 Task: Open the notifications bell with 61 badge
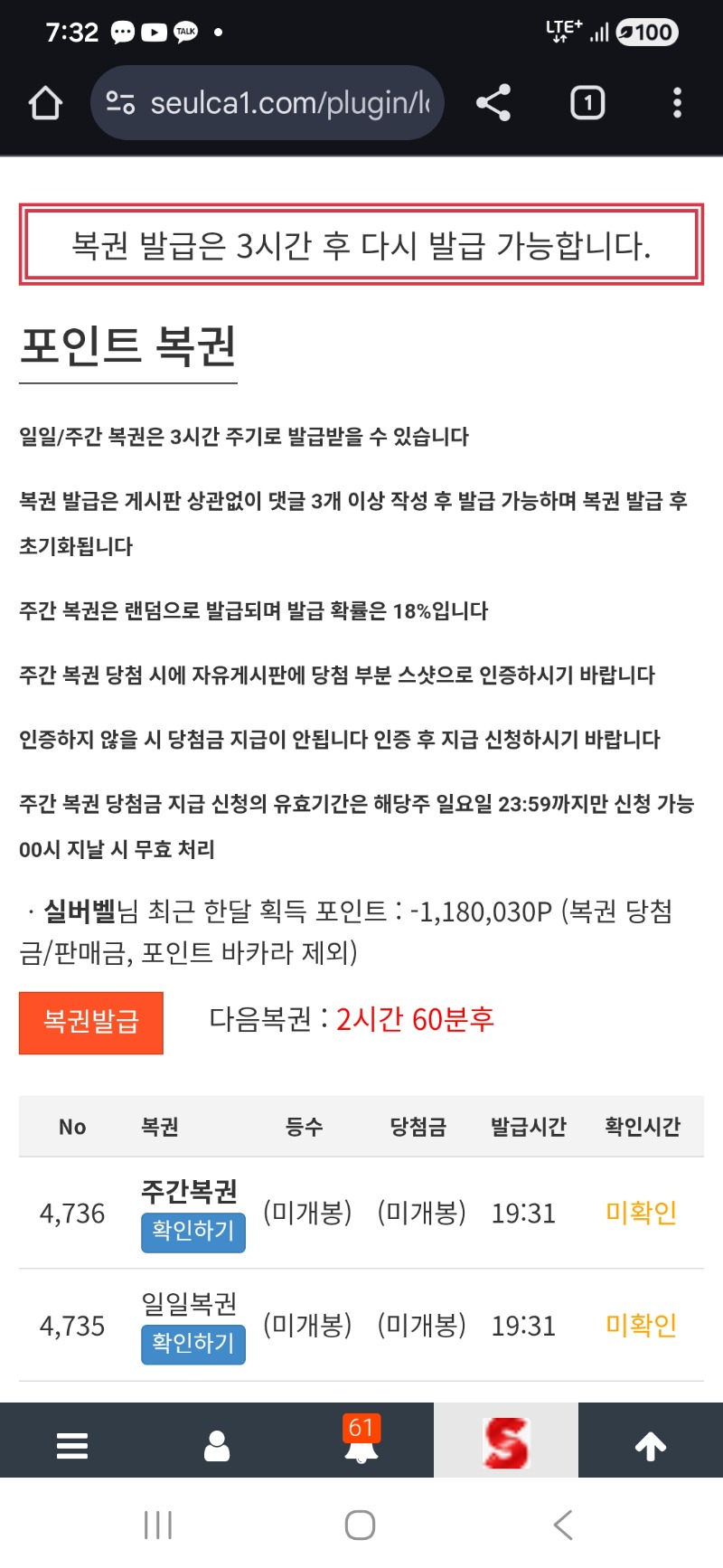361,1443
